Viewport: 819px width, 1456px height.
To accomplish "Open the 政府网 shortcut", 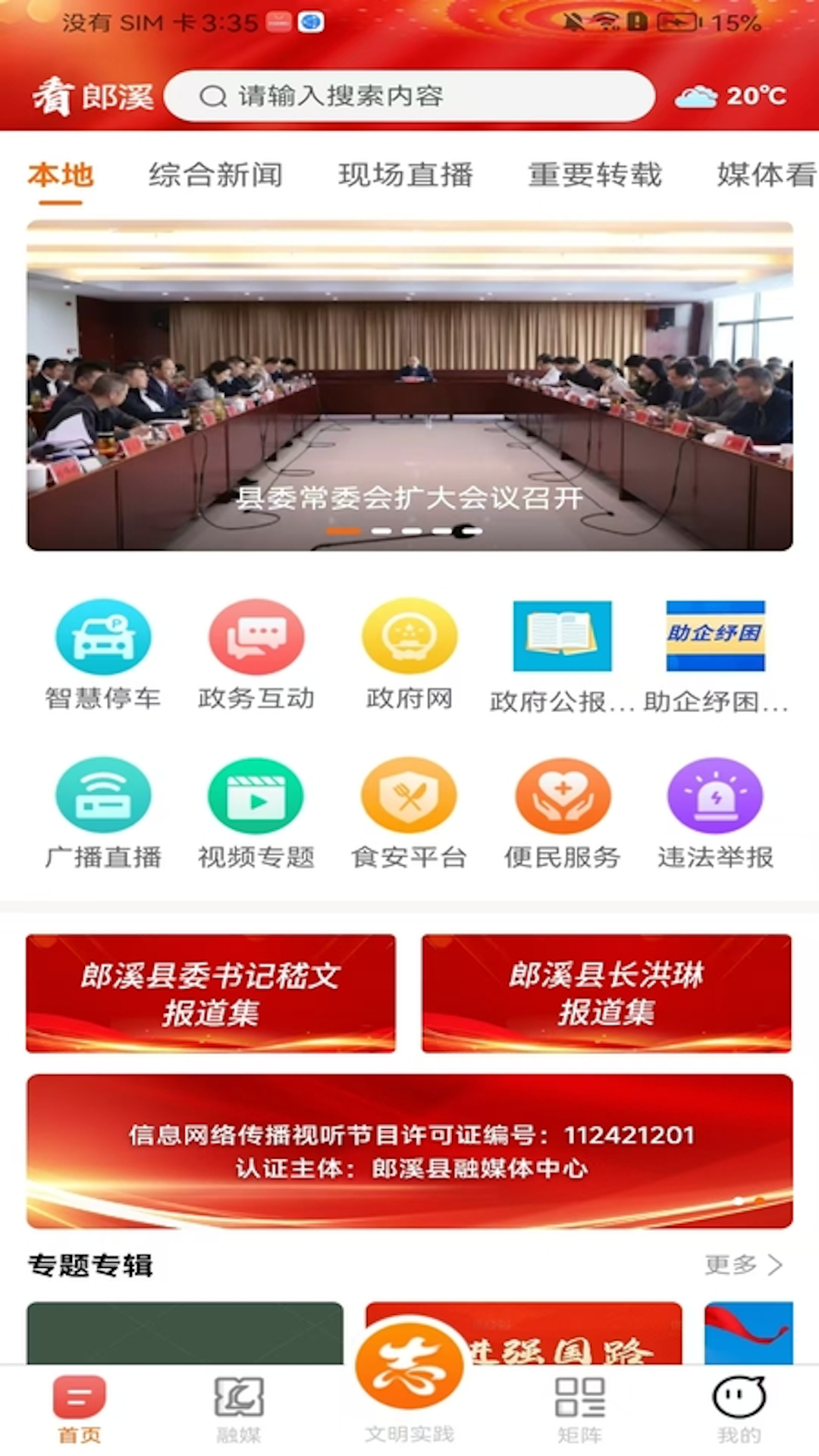I will (409, 654).
